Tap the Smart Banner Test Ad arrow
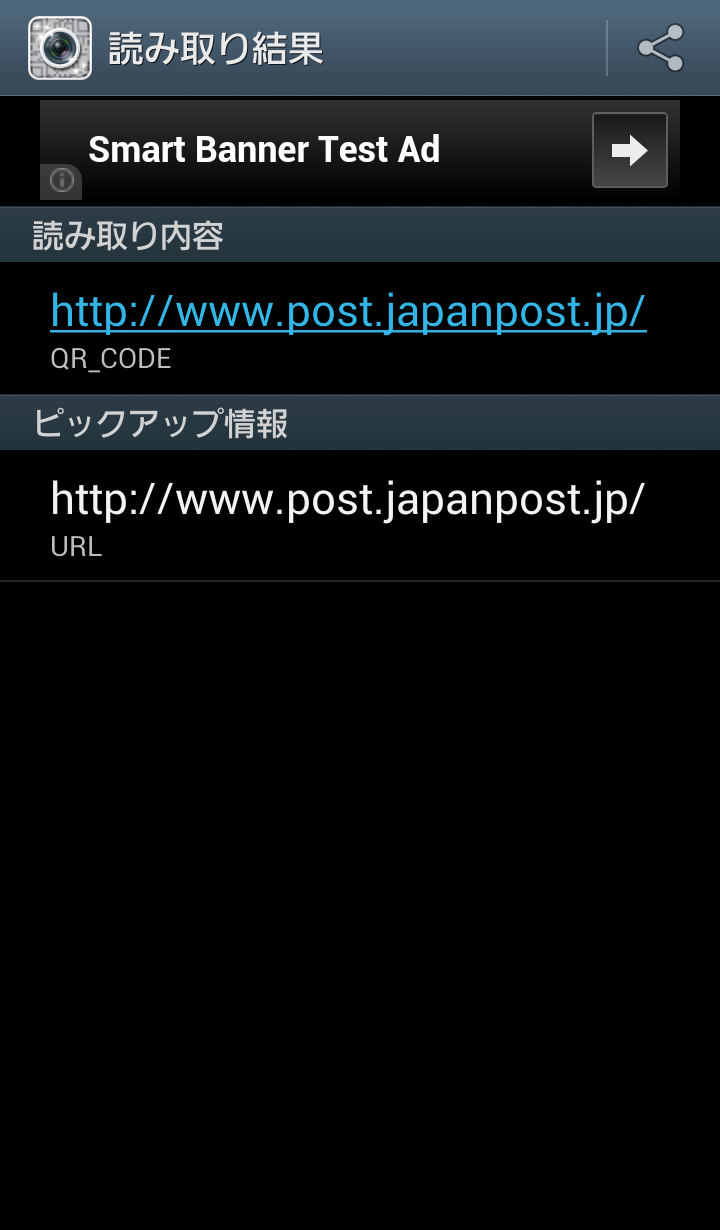720x1230 pixels. click(x=629, y=150)
